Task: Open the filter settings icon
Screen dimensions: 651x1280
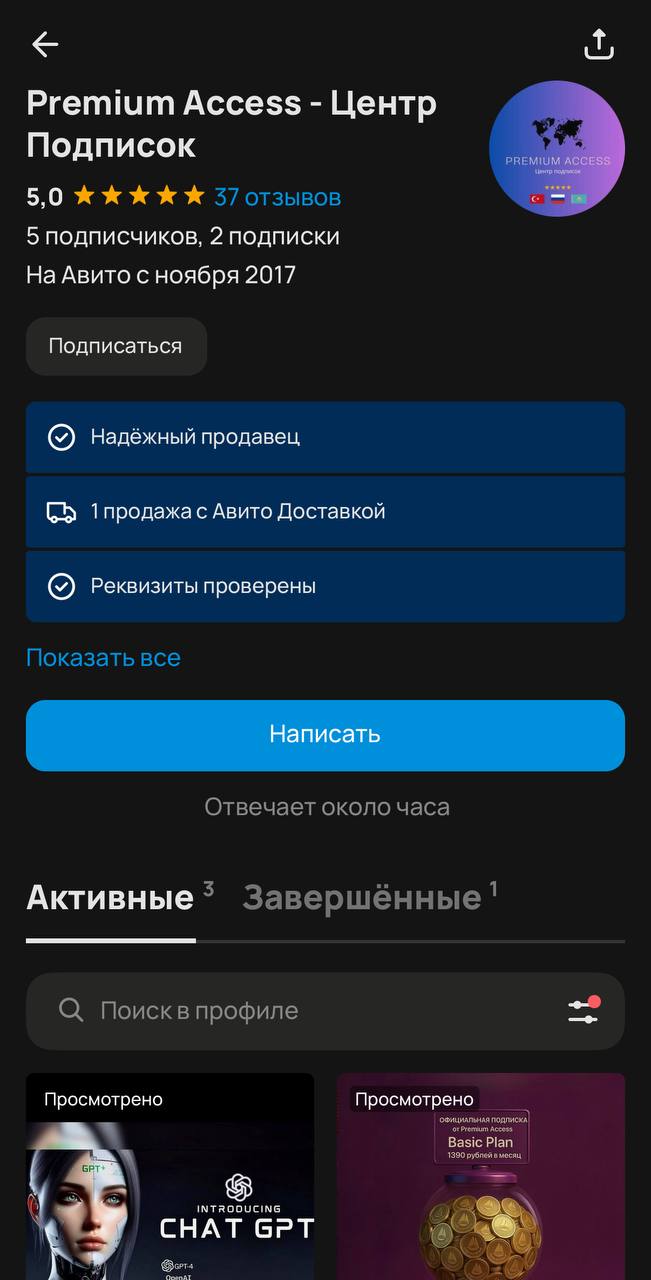Action: click(584, 1011)
